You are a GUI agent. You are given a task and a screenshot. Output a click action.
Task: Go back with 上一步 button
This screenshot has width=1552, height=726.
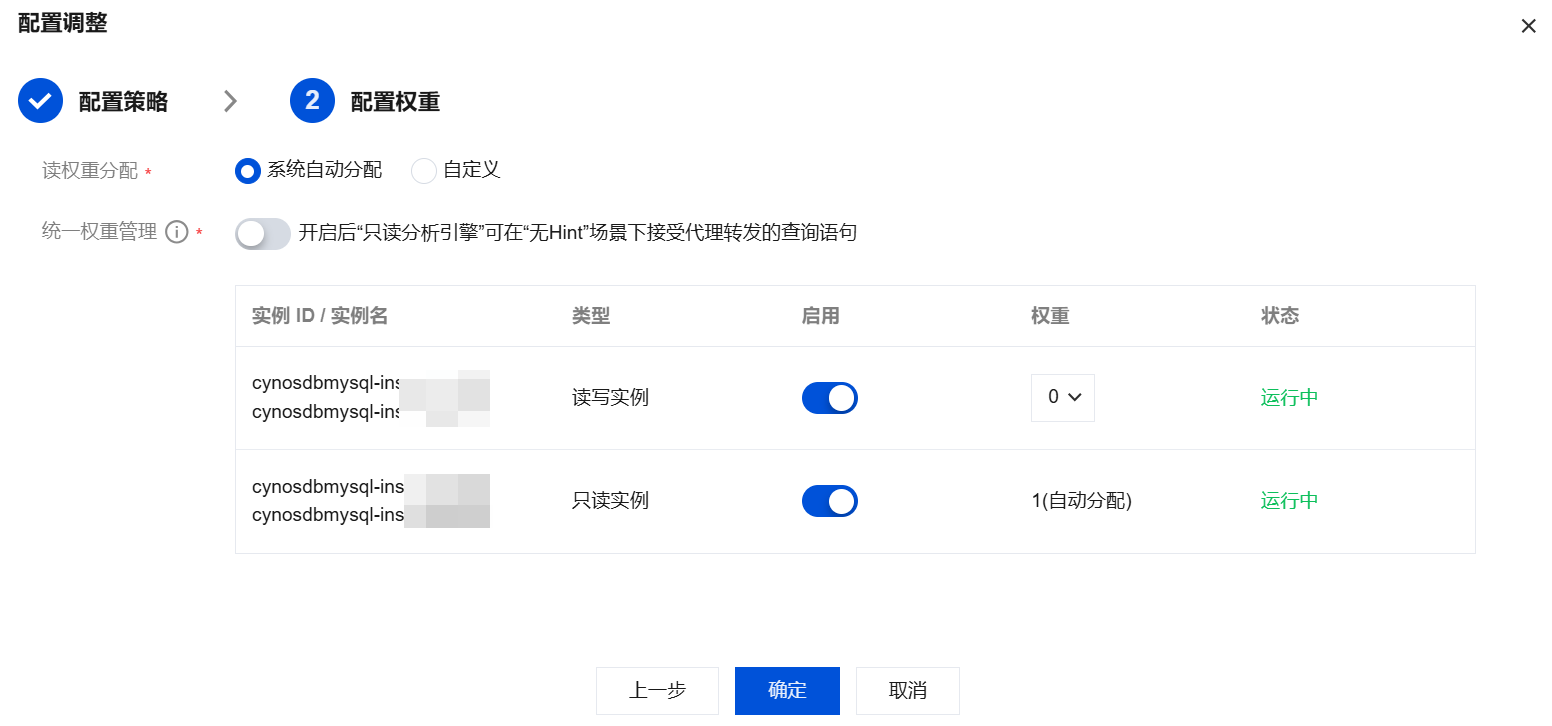pyautogui.click(x=657, y=691)
